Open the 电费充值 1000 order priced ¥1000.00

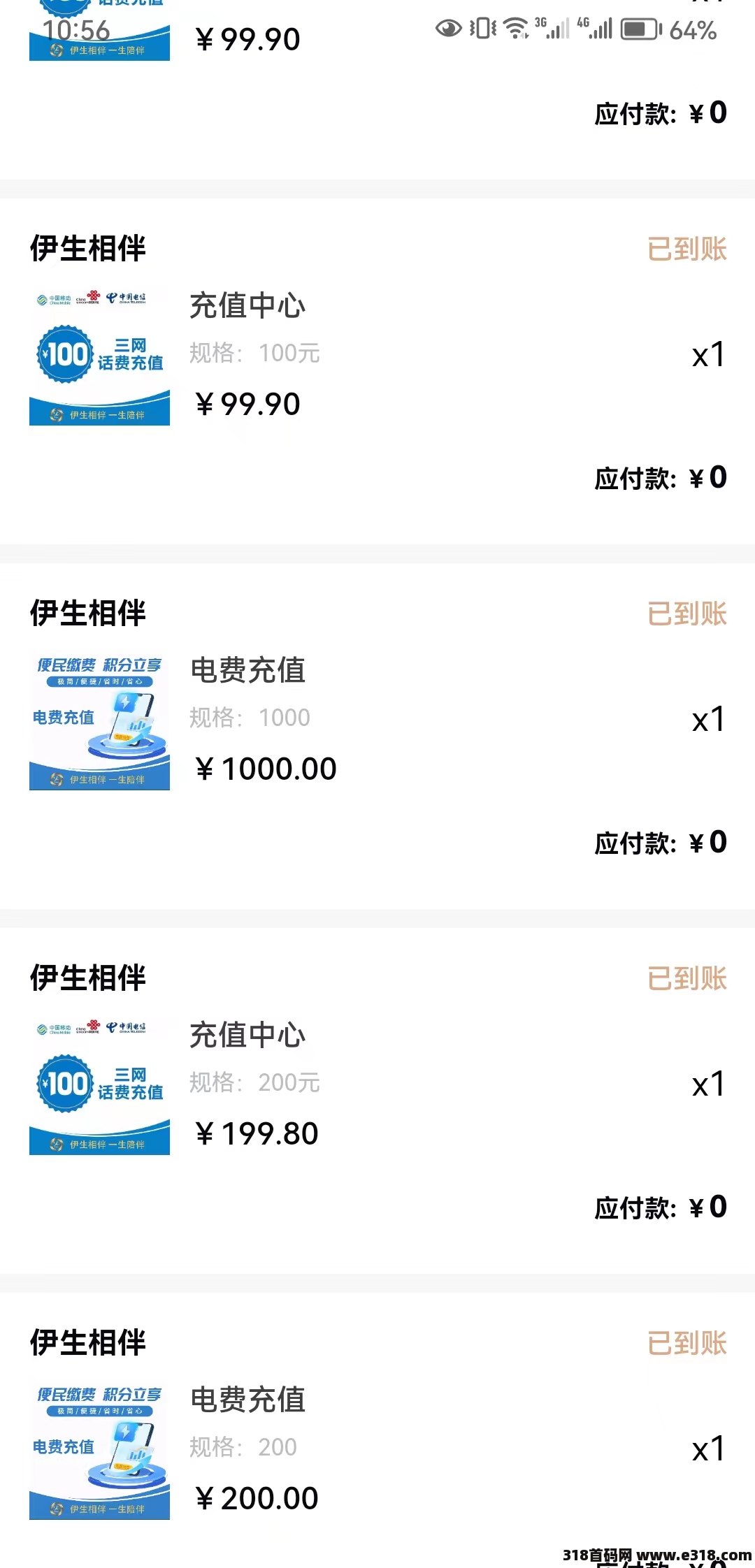point(377,736)
